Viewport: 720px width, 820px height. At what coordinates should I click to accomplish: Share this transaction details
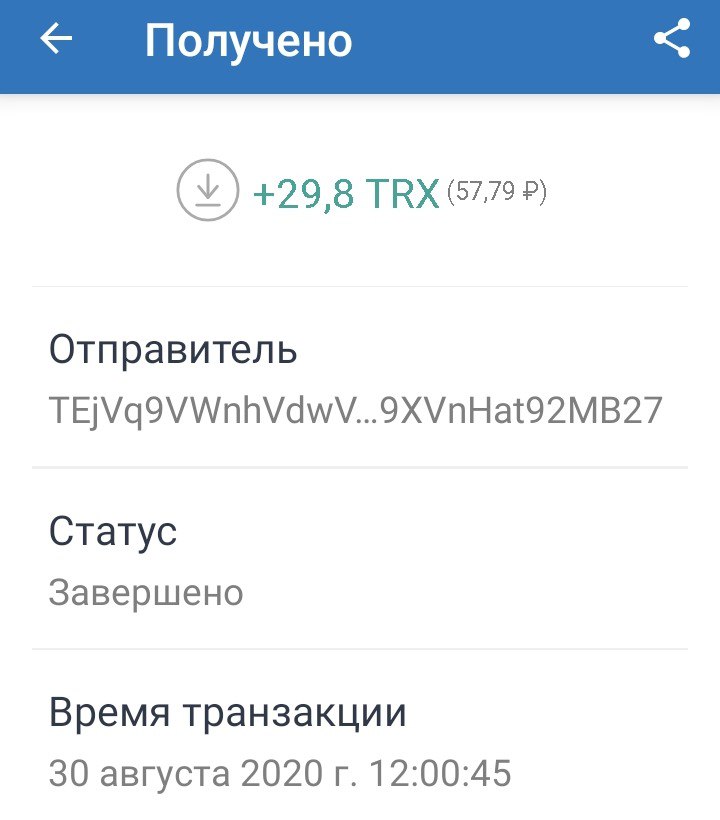tap(672, 40)
